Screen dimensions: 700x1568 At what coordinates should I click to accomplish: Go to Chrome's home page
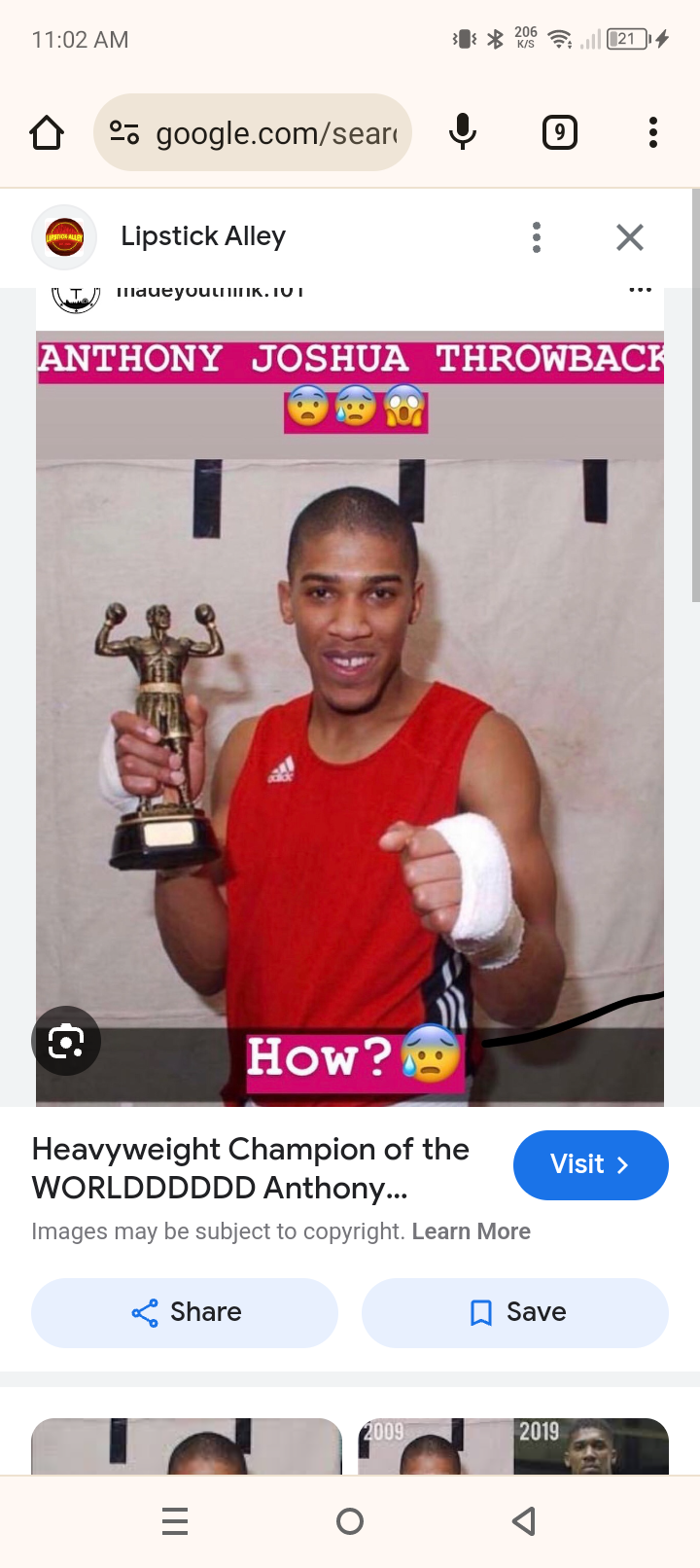(47, 132)
